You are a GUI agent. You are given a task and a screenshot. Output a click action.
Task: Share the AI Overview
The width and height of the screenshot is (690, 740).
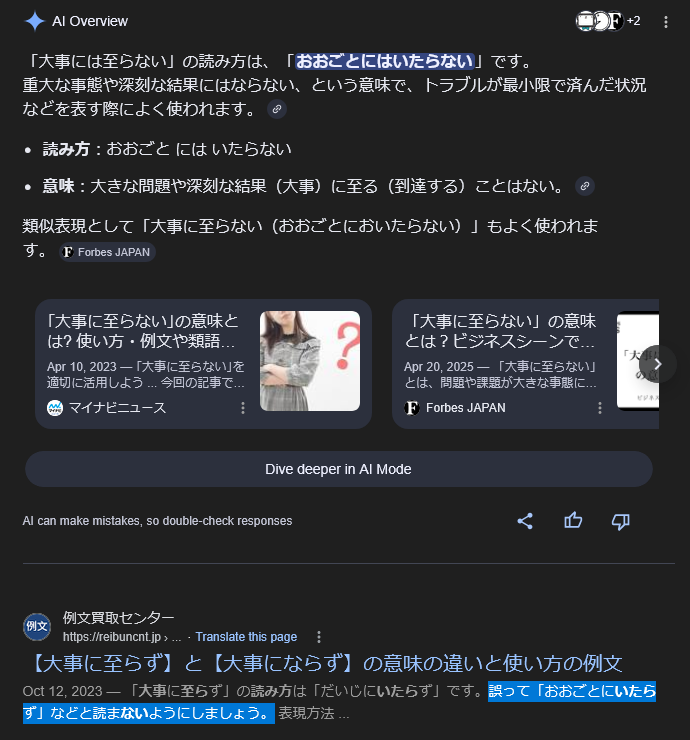click(525, 520)
